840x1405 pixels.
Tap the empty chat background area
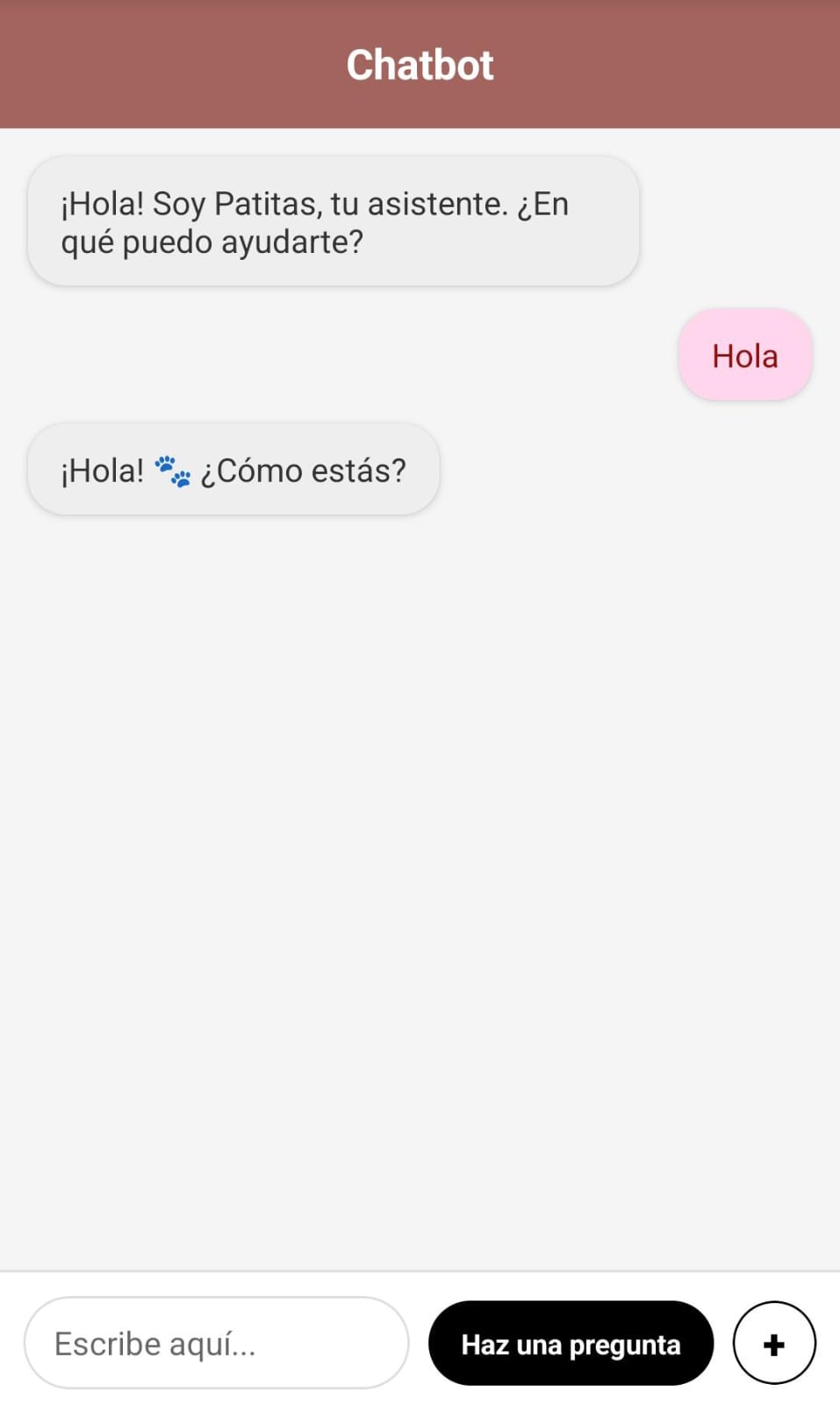click(x=420, y=878)
